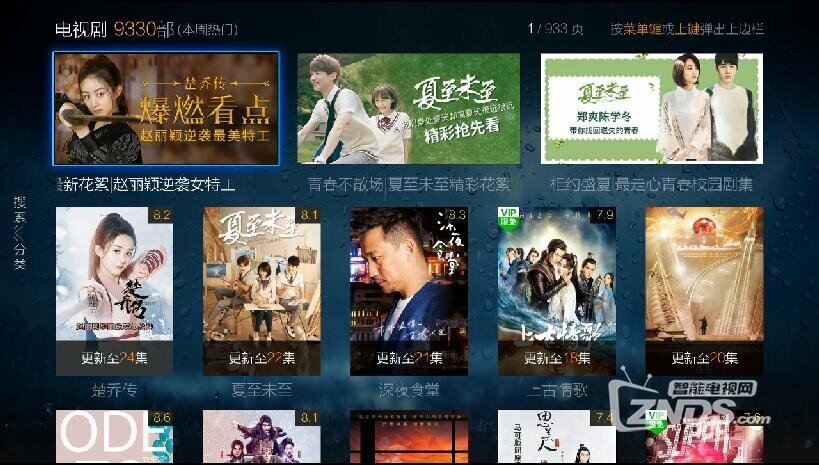Select the 夏至未至 series poster
The width and height of the screenshot is (819, 465).
coord(261,290)
